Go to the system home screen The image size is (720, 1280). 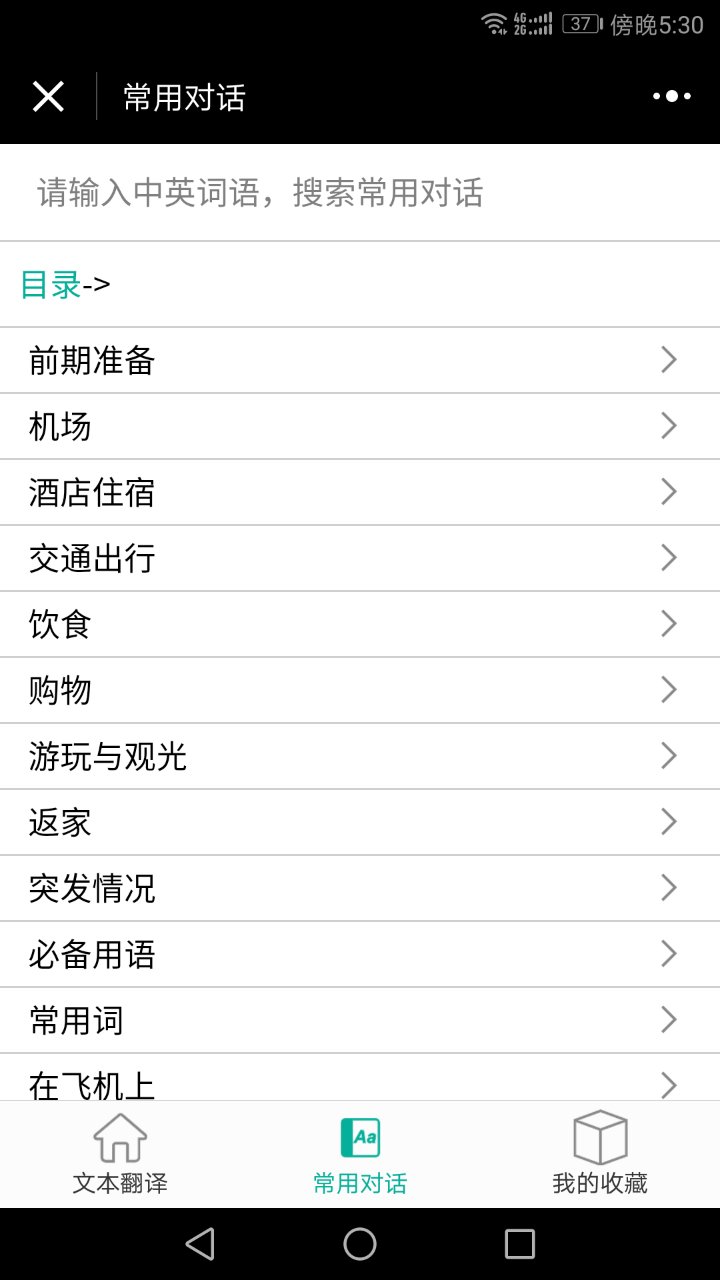(360, 1244)
